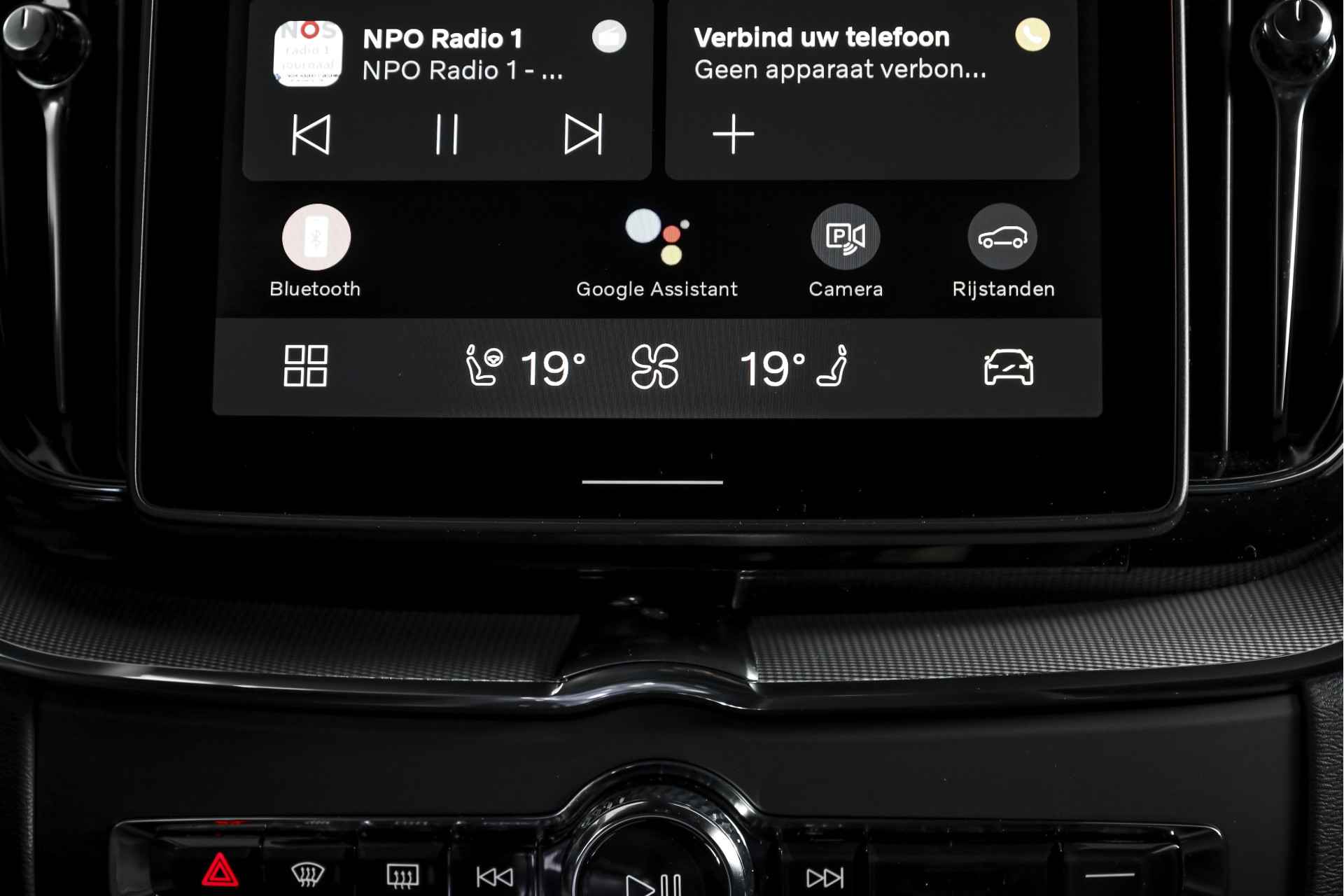The image size is (1344, 896).
Task: Open the Verbind uw telefoon card
Action: pos(840,53)
